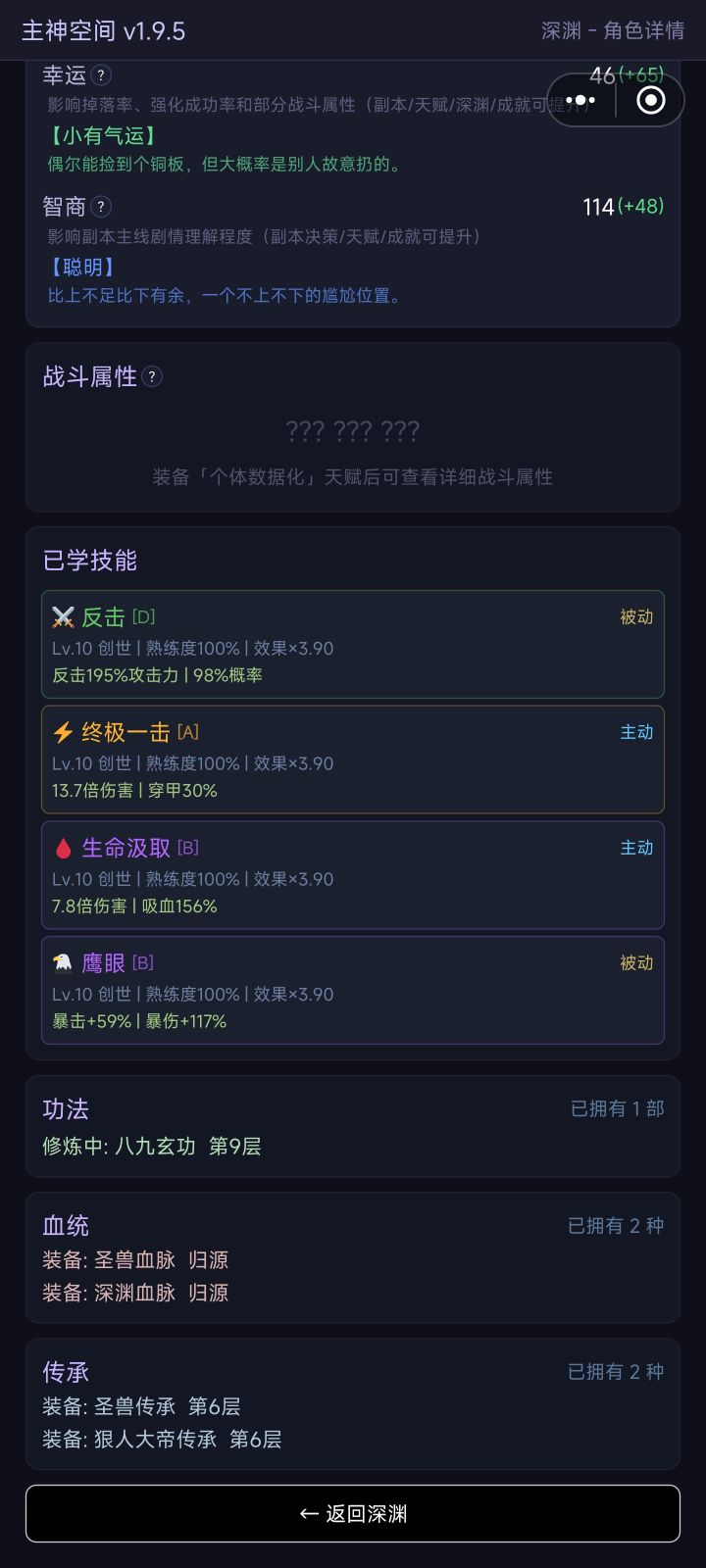Image resolution: width=706 pixels, height=1568 pixels.
Task: Open the 终极一击 skill card
Action: click(353, 760)
